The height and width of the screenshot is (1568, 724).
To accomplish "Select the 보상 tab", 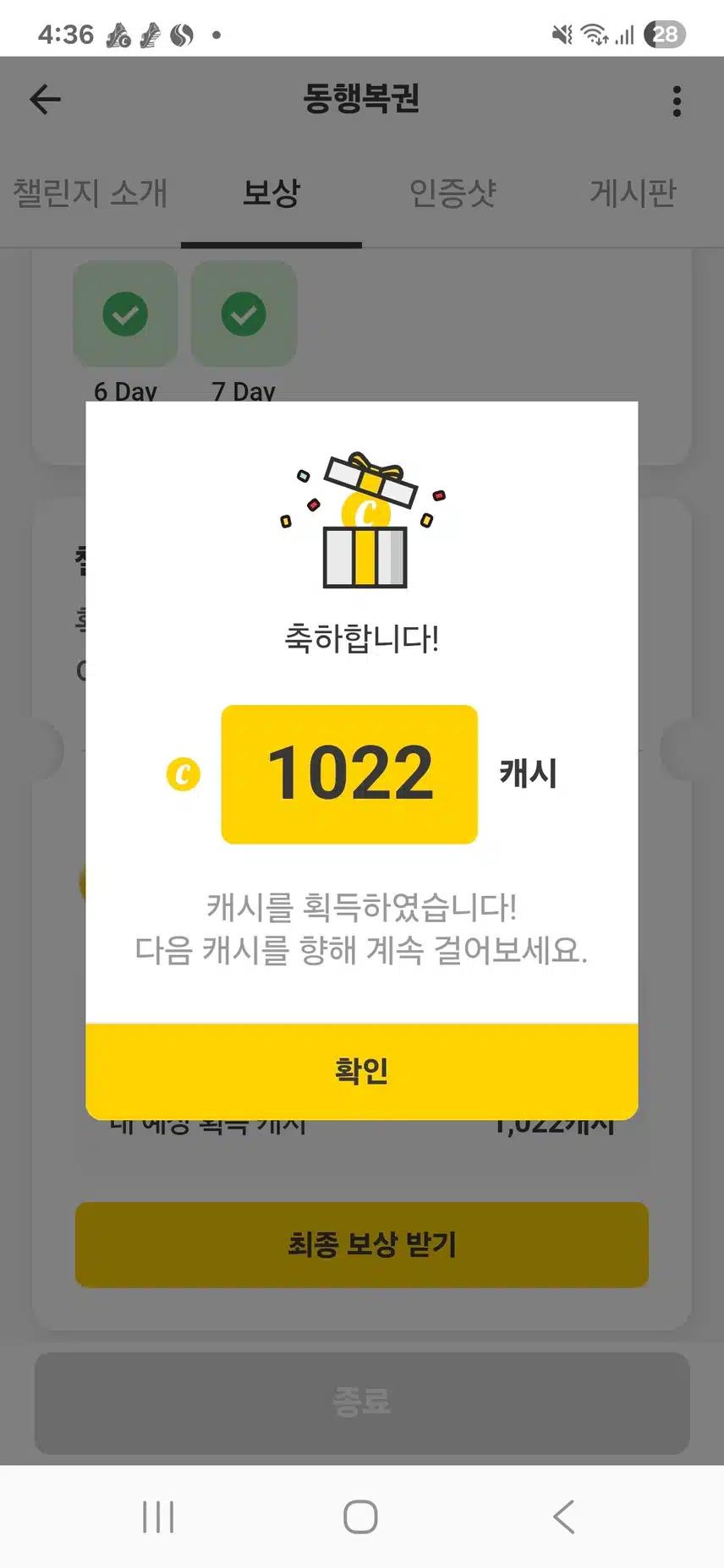I will pyautogui.click(x=271, y=193).
